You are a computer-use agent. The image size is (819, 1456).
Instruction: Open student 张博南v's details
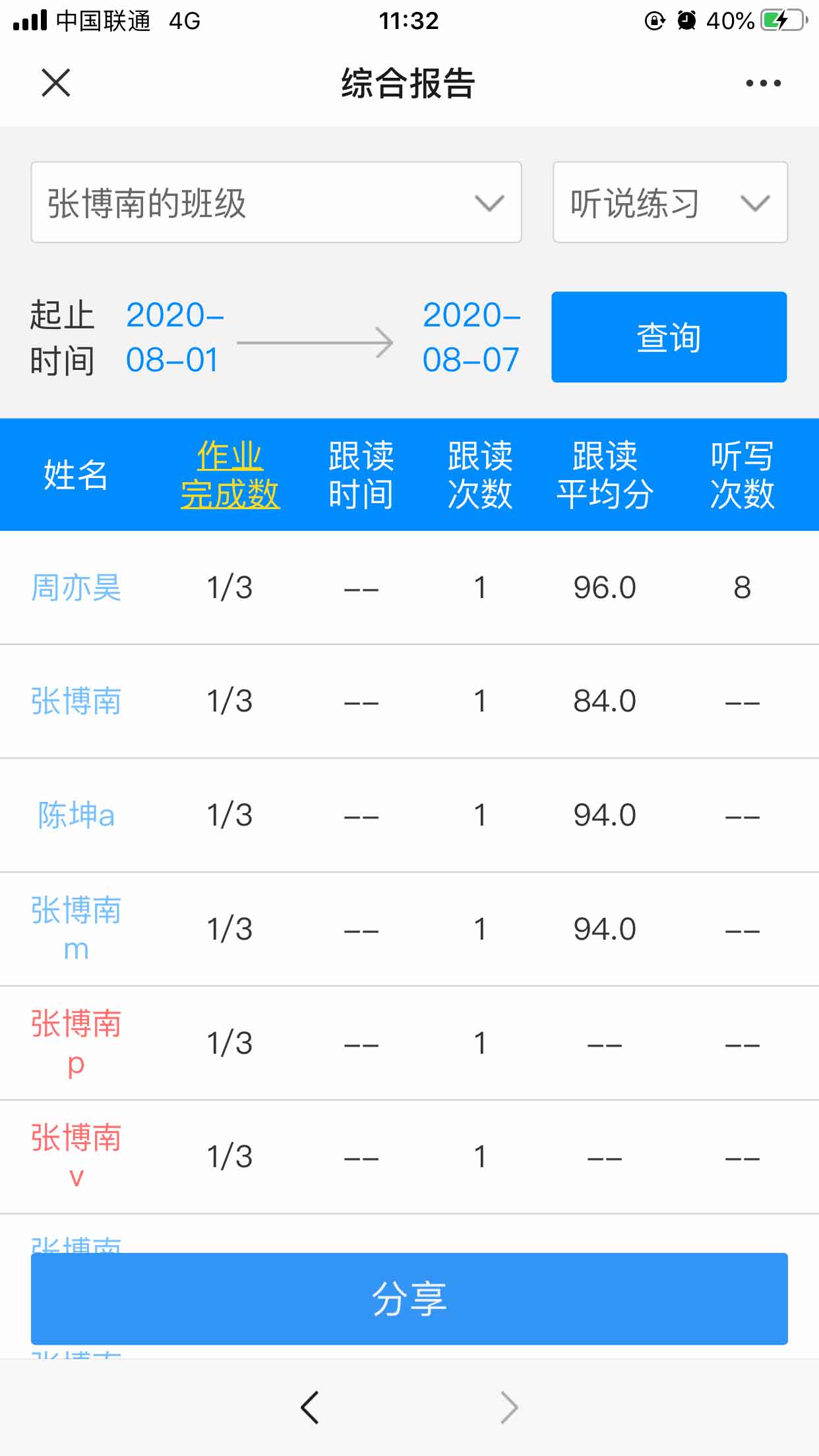[x=76, y=1156]
